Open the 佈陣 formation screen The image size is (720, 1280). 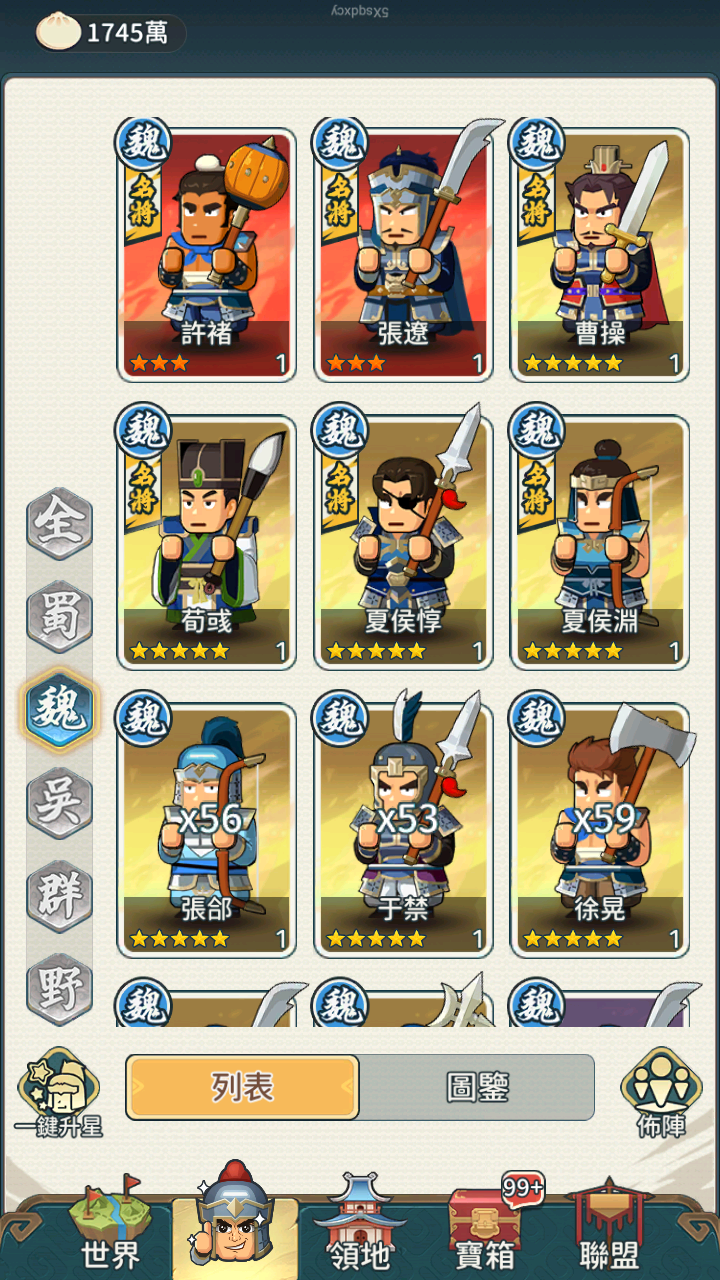pos(661,1092)
